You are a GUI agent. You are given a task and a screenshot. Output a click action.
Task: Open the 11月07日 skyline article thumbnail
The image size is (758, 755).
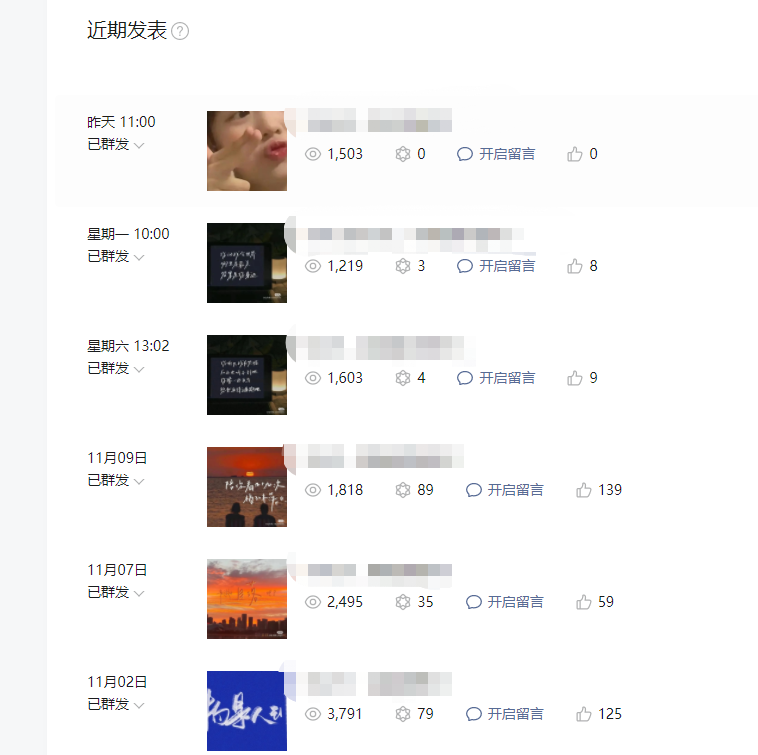click(246, 599)
